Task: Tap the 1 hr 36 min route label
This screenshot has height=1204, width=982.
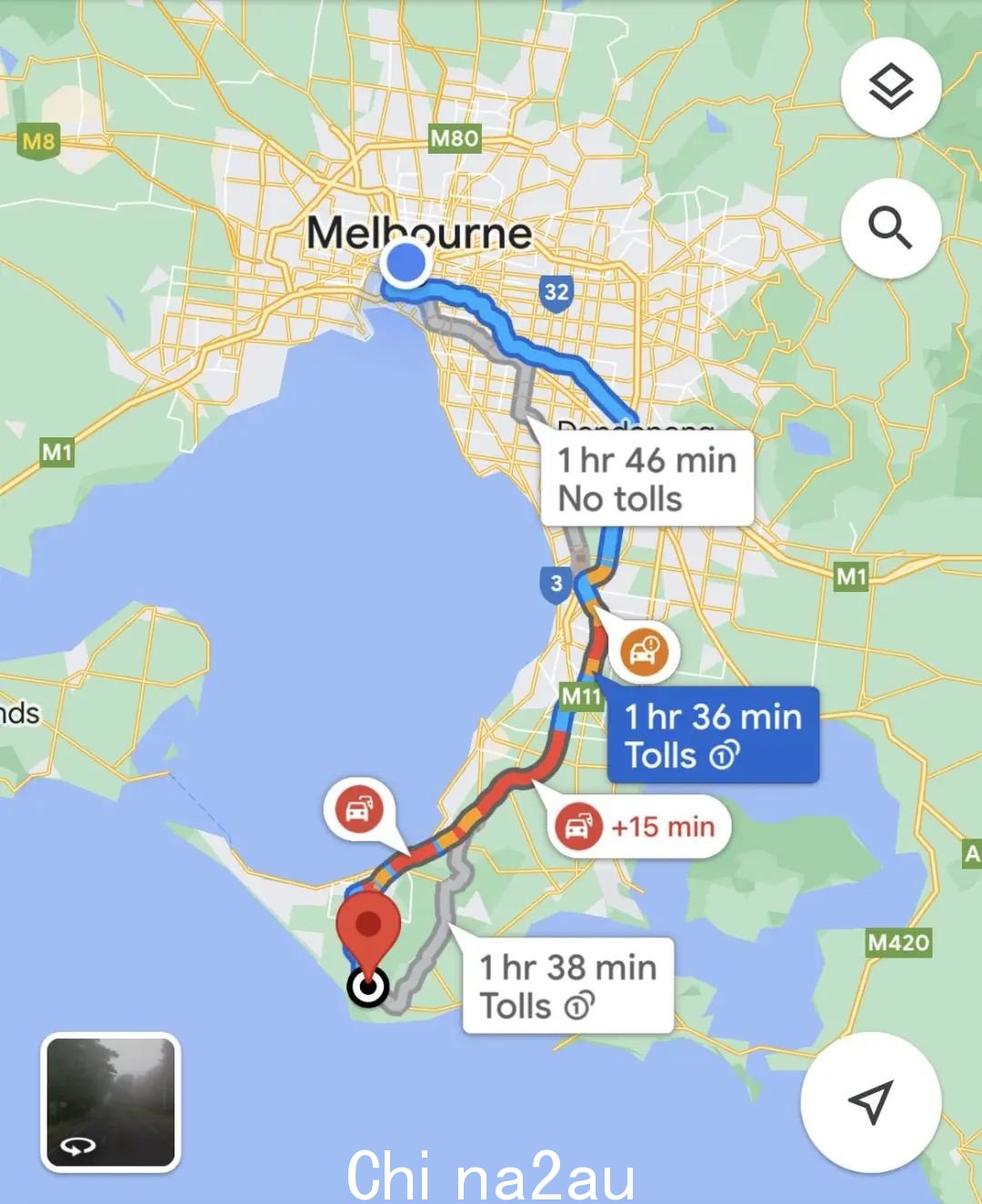Action: [x=713, y=735]
